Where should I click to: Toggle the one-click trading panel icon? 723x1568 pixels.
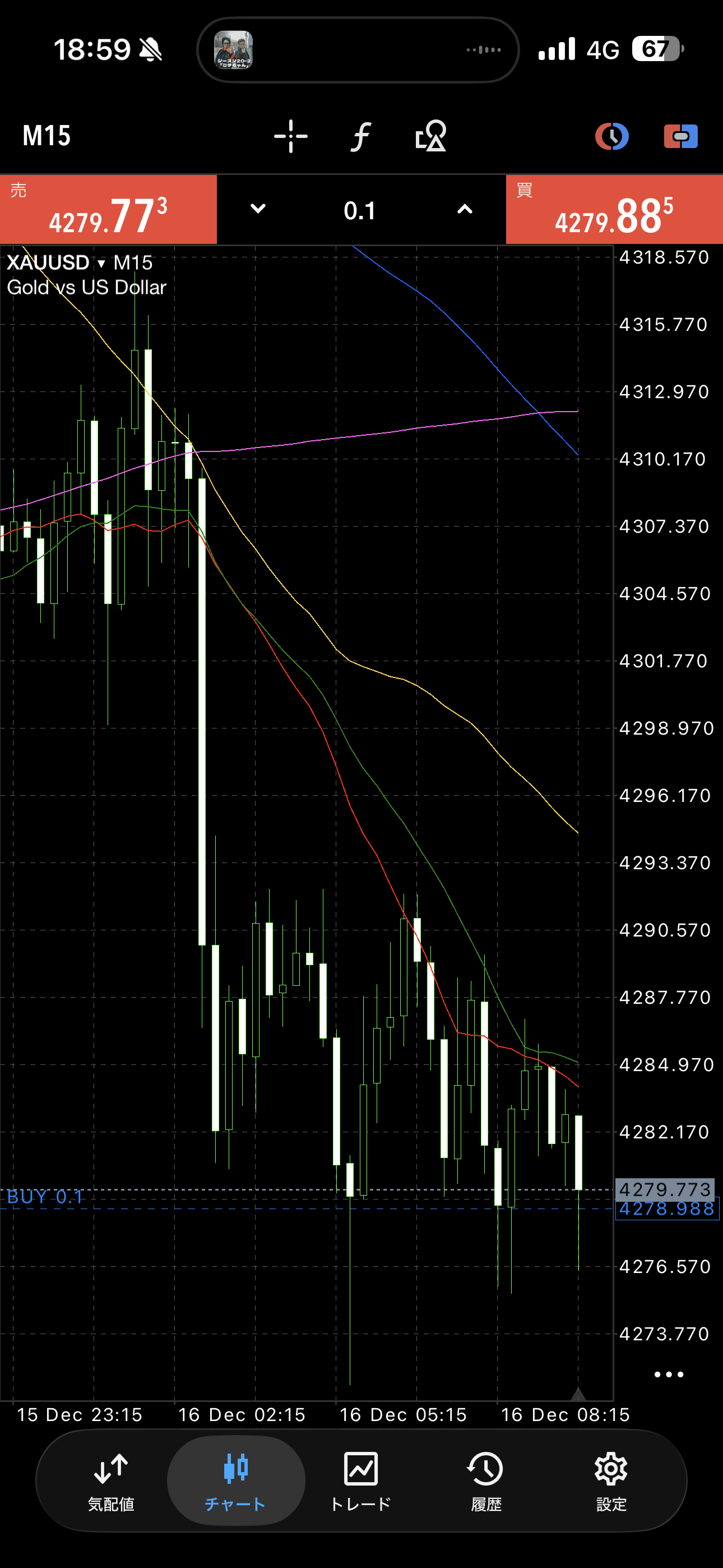coord(680,136)
